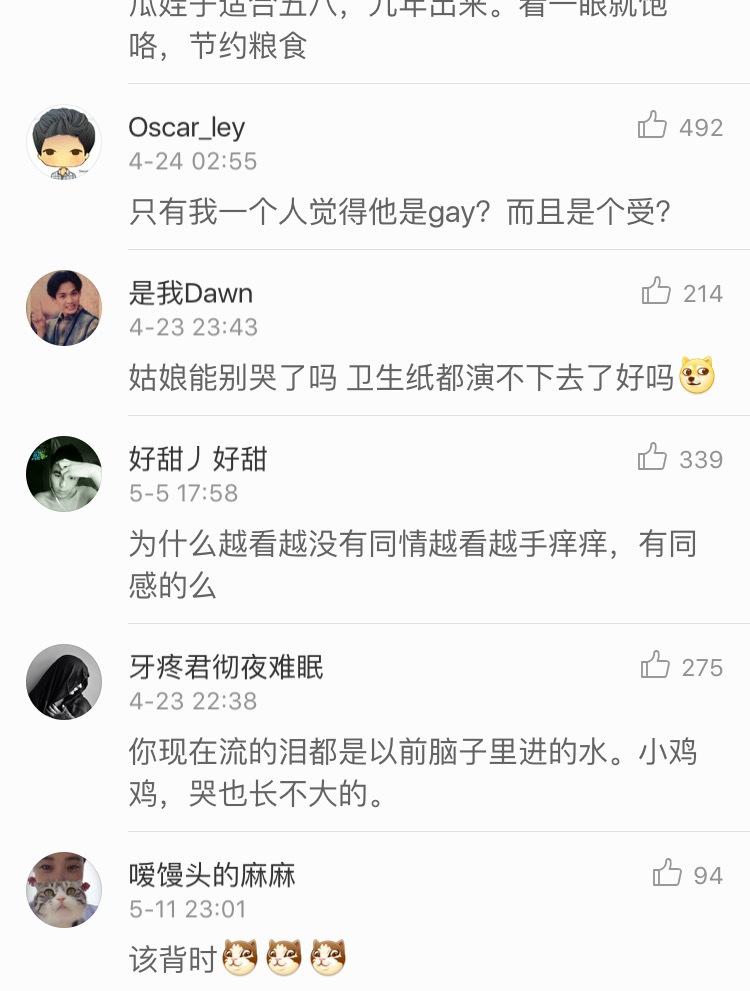Viewport: 750px width, 991px height.
Task: View 是我Dawn's avatar
Action: pyautogui.click(x=64, y=308)
